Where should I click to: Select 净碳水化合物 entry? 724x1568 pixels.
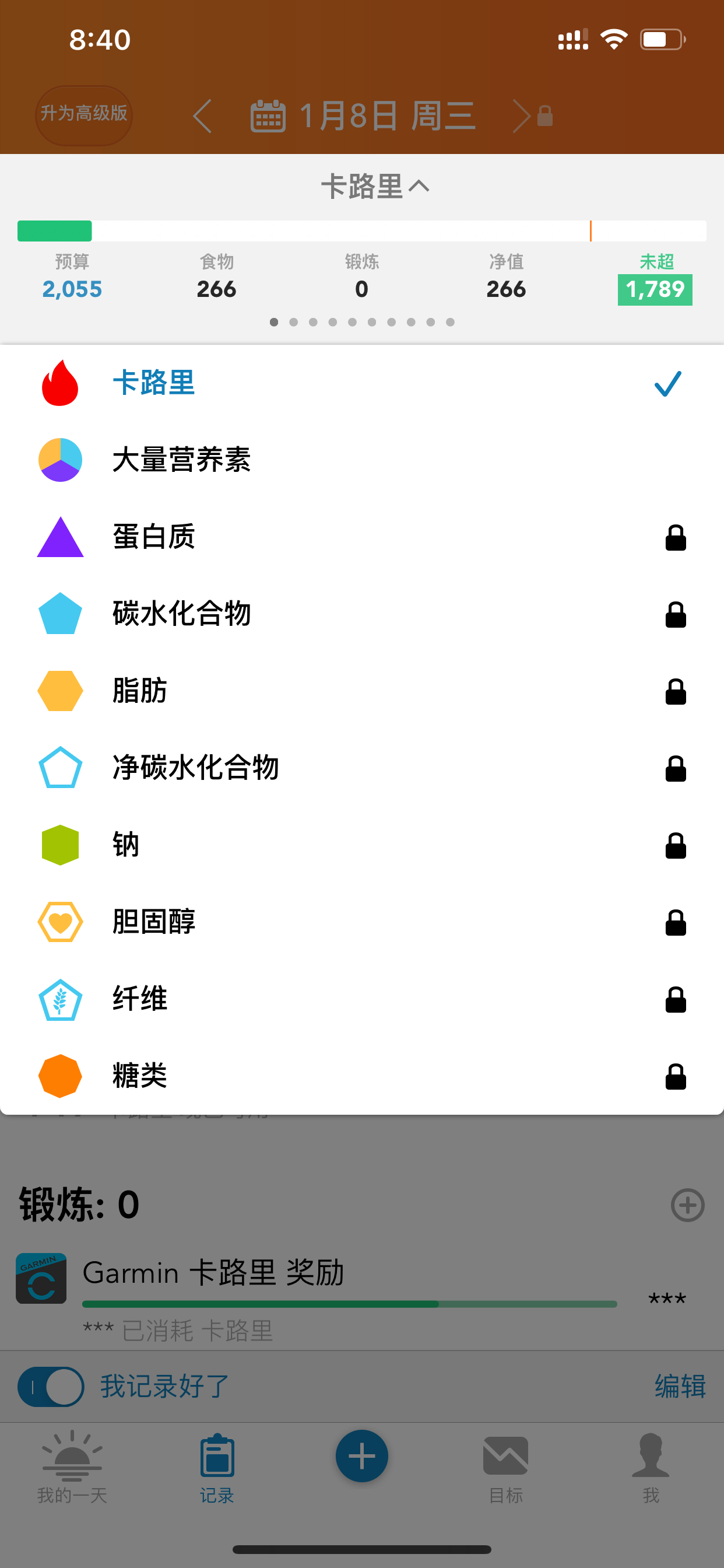click(362, 768)
